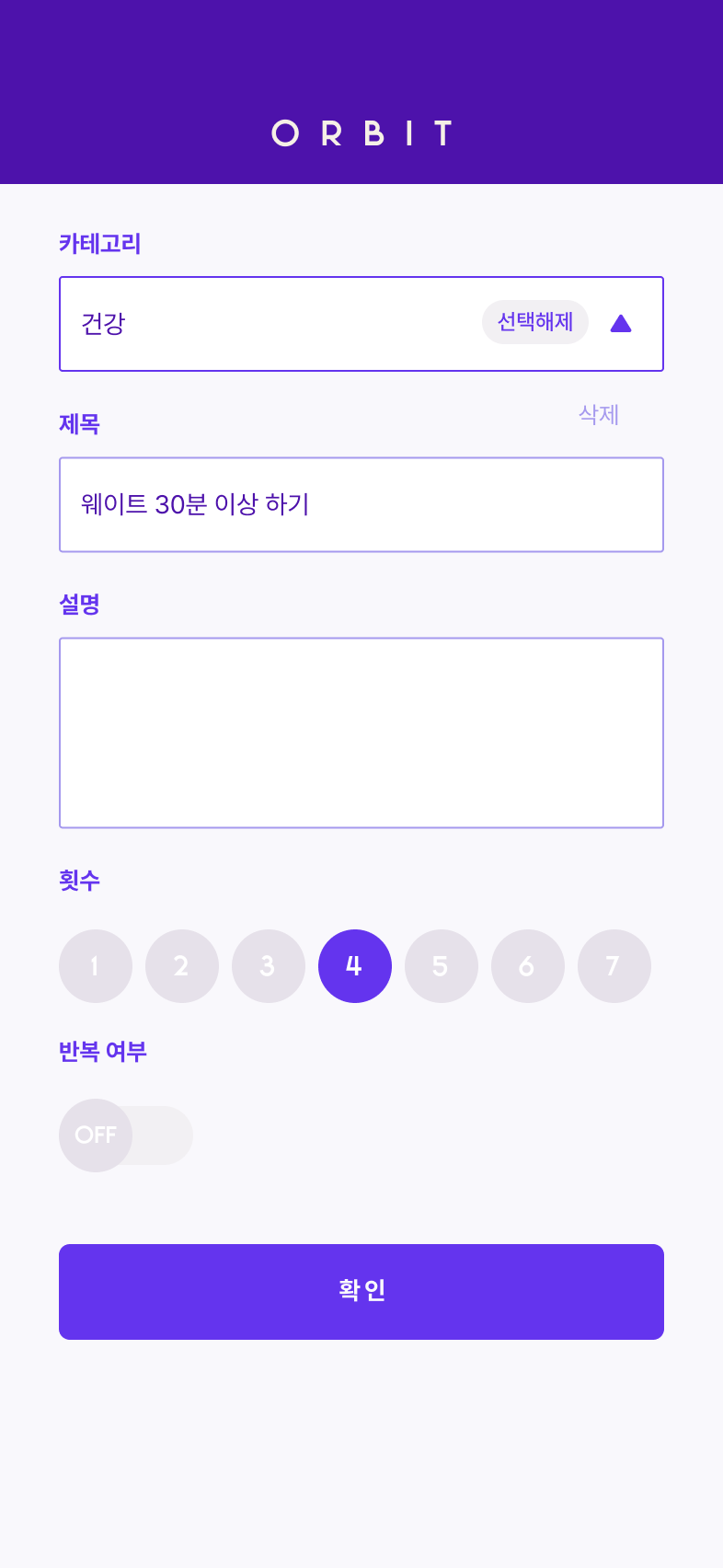
Task: Switch the OFF repeat toggle
Action: (126, 1135)
